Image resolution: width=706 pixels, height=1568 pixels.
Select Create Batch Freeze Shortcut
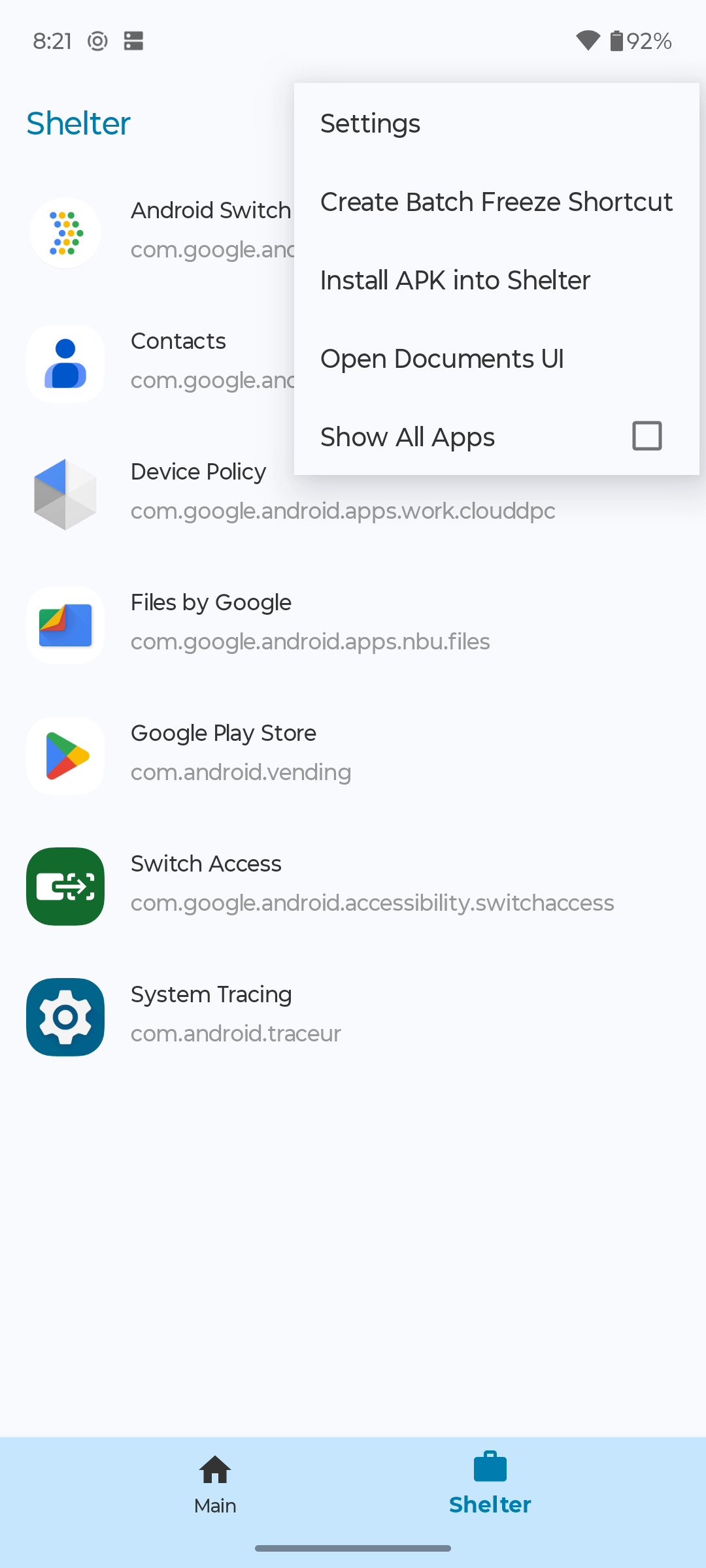coord(496,202)
